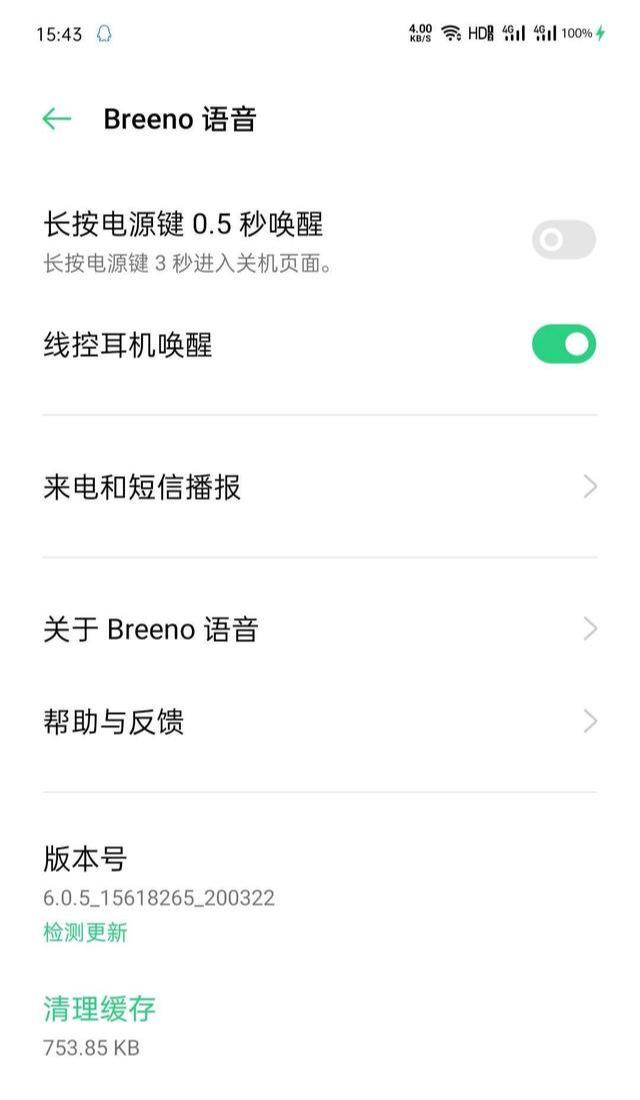Image resolution: width=640 pixels, height=1100 pixels.
Task: Enable 长按电源键 0.5 秒唤醒 switch
Action: (x=563, y=240)
